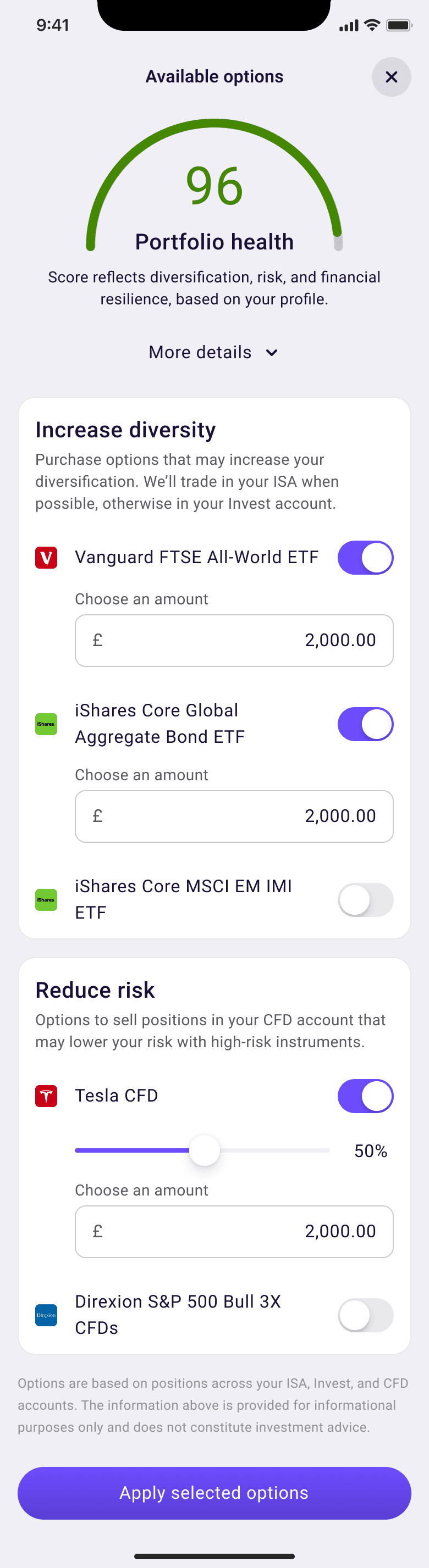Edit the Vanguard FTSE All-World amount field
Viewport: 429px width, 1568px height.
[x=234, y=641]
